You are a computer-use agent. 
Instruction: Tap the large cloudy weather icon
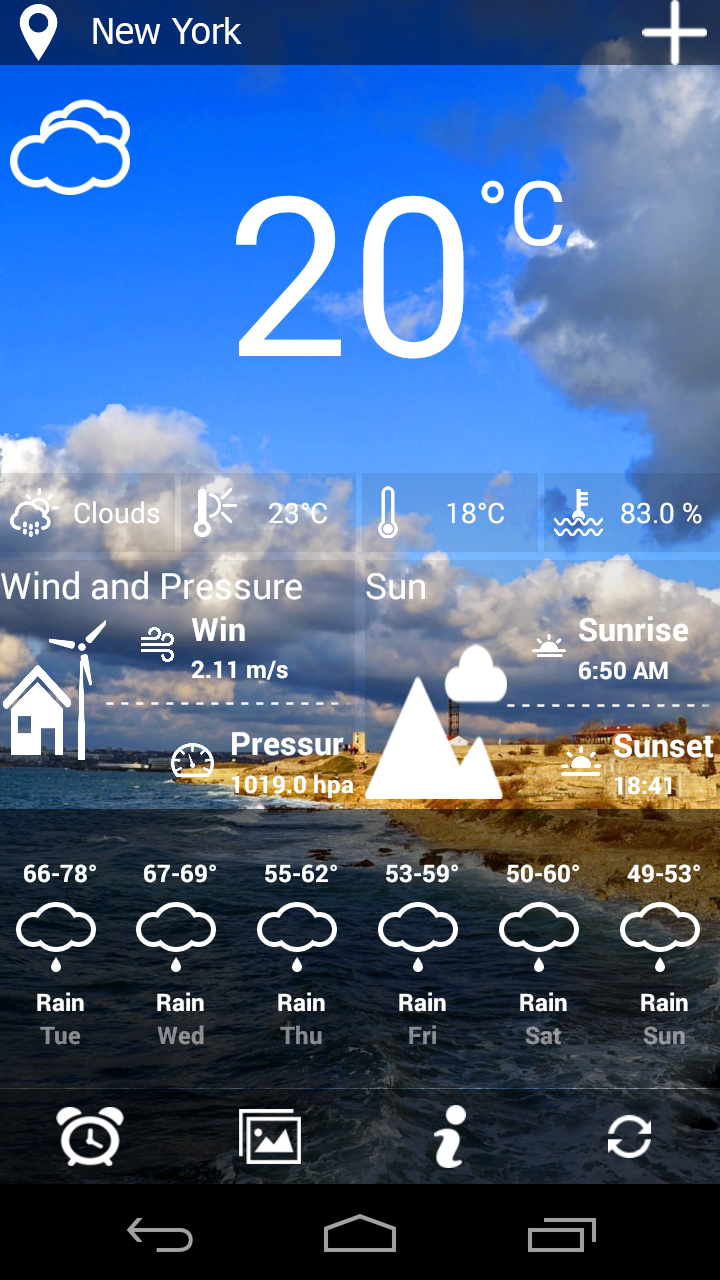pos(69,145)
